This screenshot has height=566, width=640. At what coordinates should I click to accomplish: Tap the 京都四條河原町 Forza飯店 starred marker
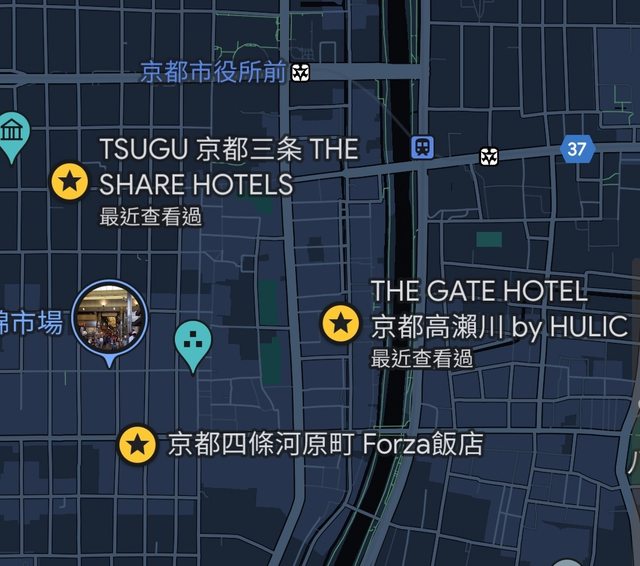[x=137, y=444]
